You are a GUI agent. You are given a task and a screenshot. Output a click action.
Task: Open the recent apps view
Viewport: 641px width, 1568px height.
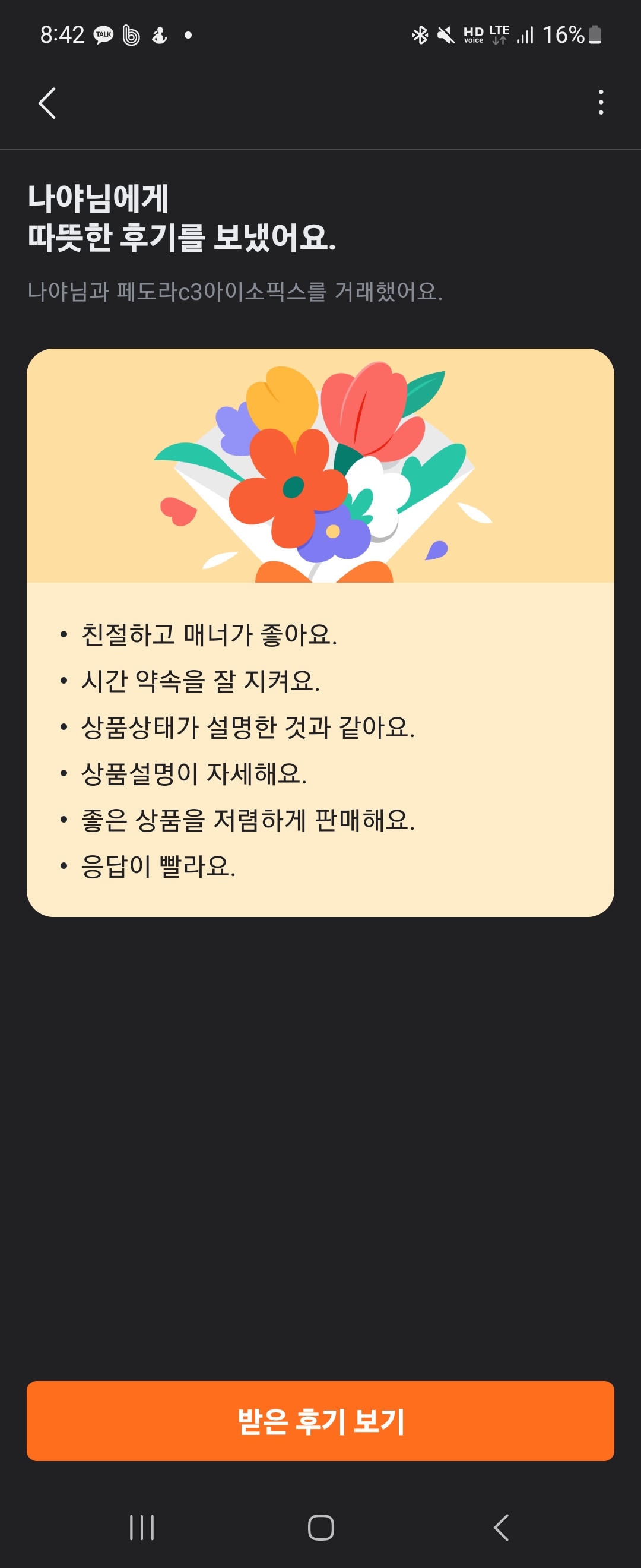click(x=142, y=1527)
